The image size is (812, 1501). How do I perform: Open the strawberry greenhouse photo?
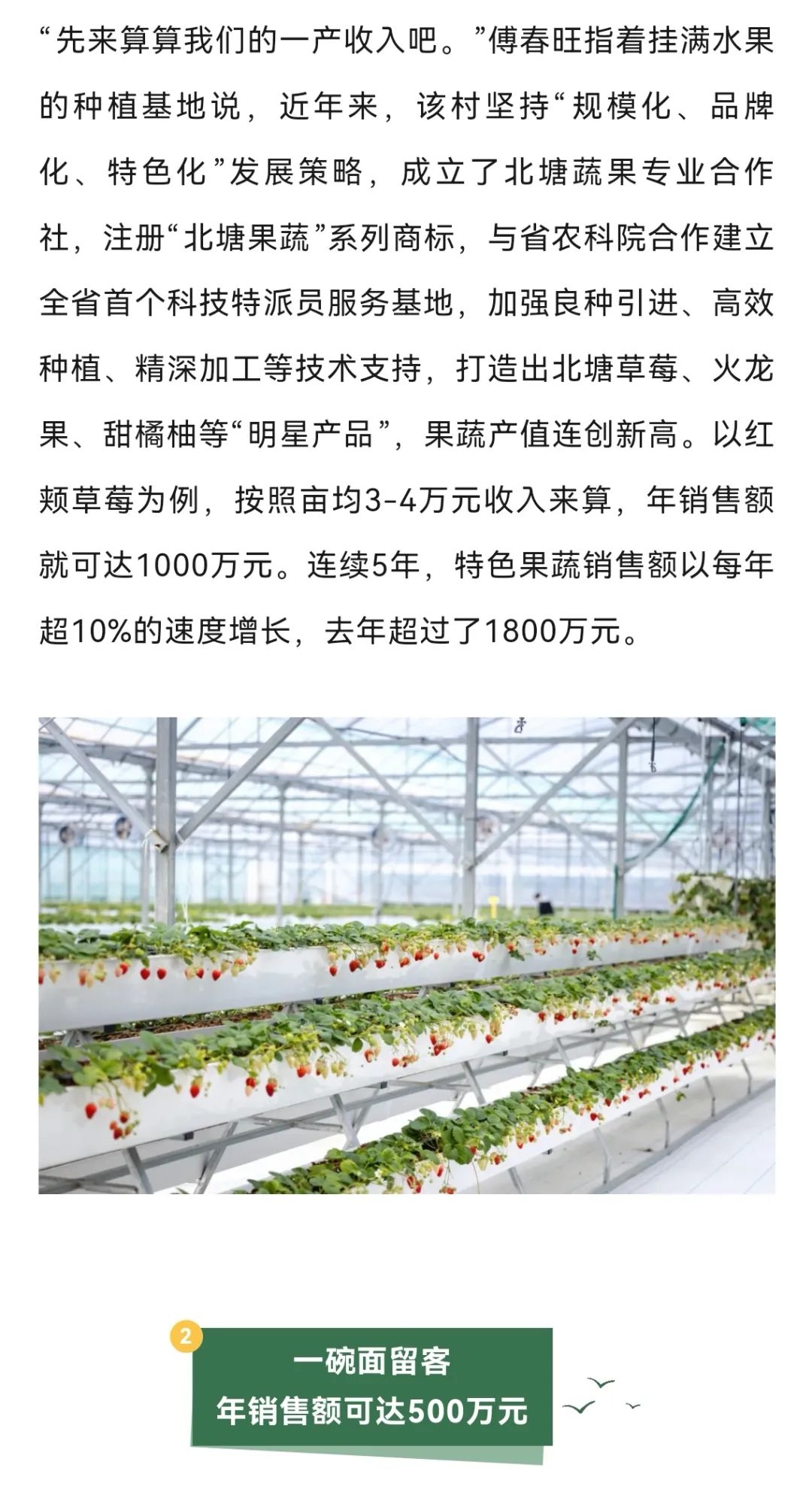(406, 955)
